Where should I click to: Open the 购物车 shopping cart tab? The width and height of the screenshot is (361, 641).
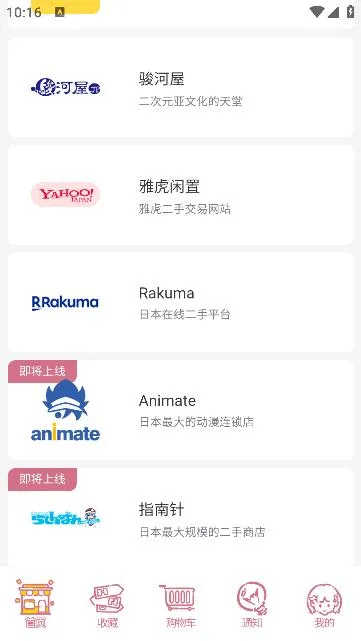coord(180,604)
